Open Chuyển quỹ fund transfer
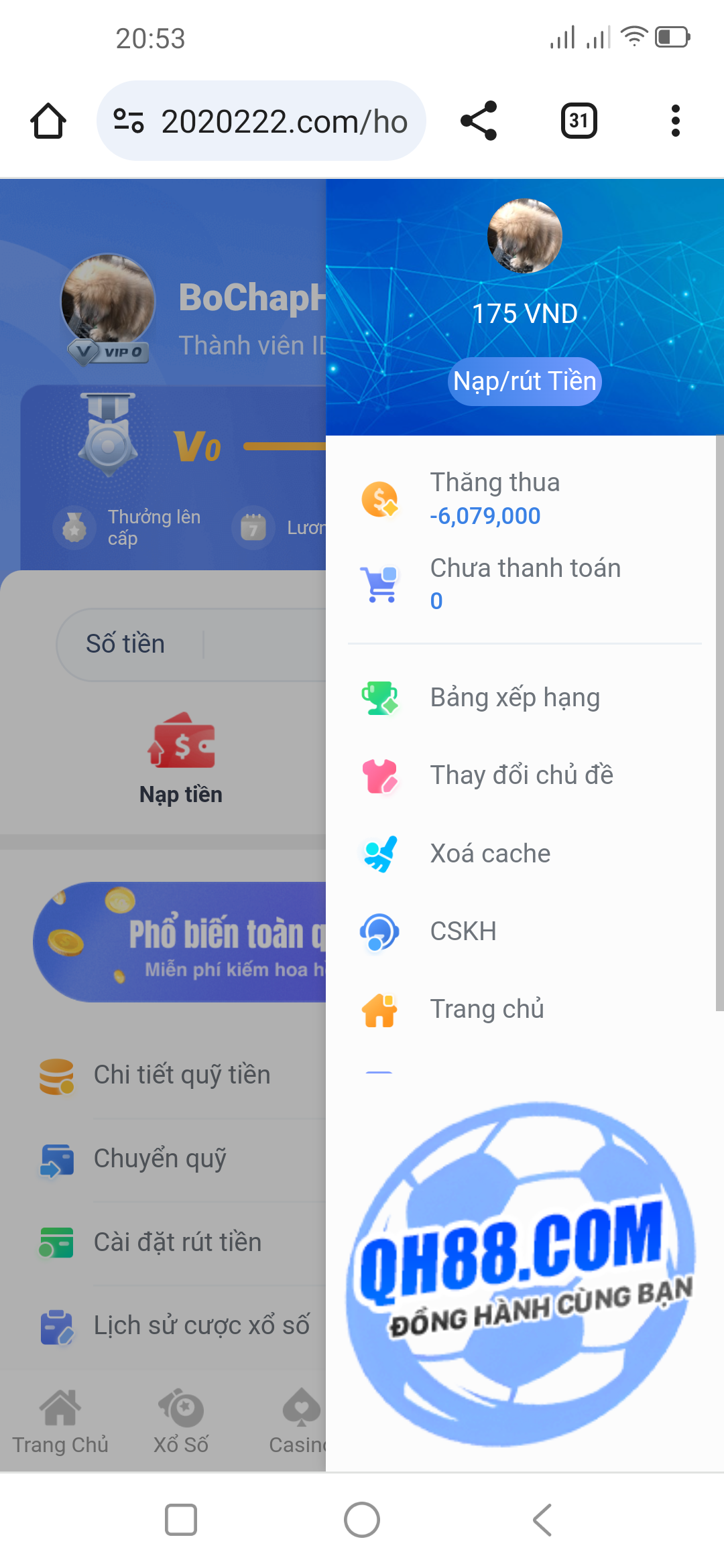 160,1159
